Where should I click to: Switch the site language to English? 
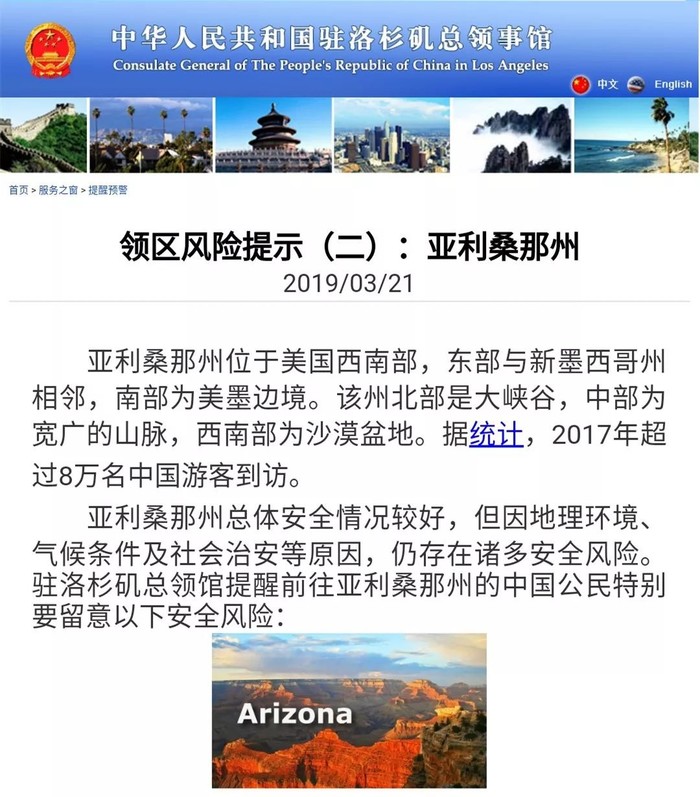[x=673, y=85]
